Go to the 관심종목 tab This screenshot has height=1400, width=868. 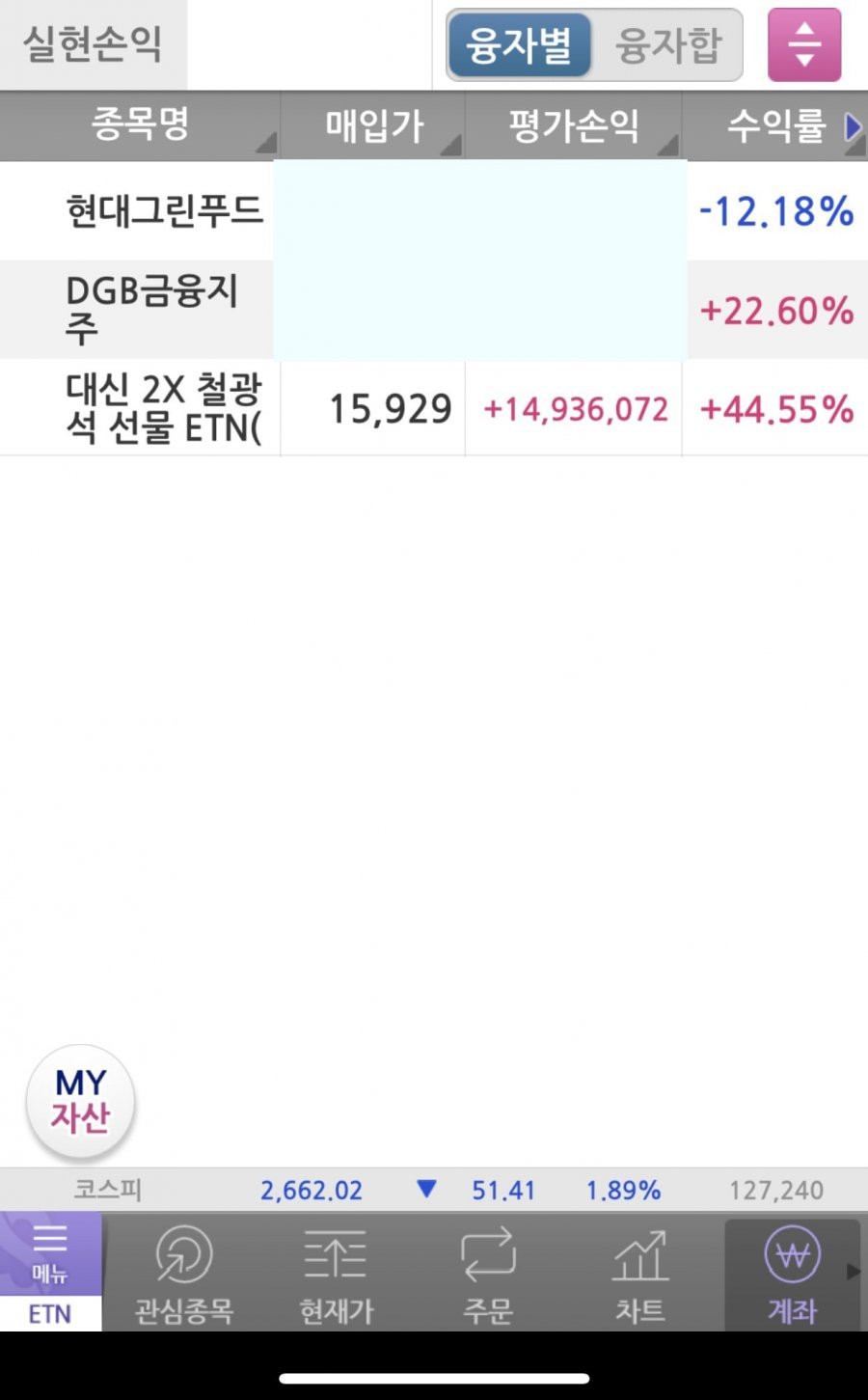click(183, 1273)
